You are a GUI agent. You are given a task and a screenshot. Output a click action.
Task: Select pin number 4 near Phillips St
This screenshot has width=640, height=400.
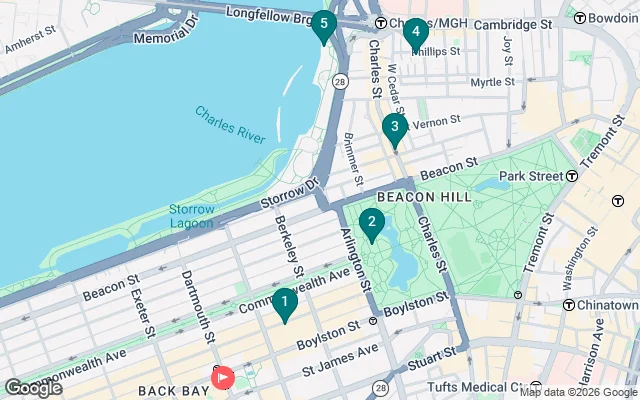pos(416,31)
